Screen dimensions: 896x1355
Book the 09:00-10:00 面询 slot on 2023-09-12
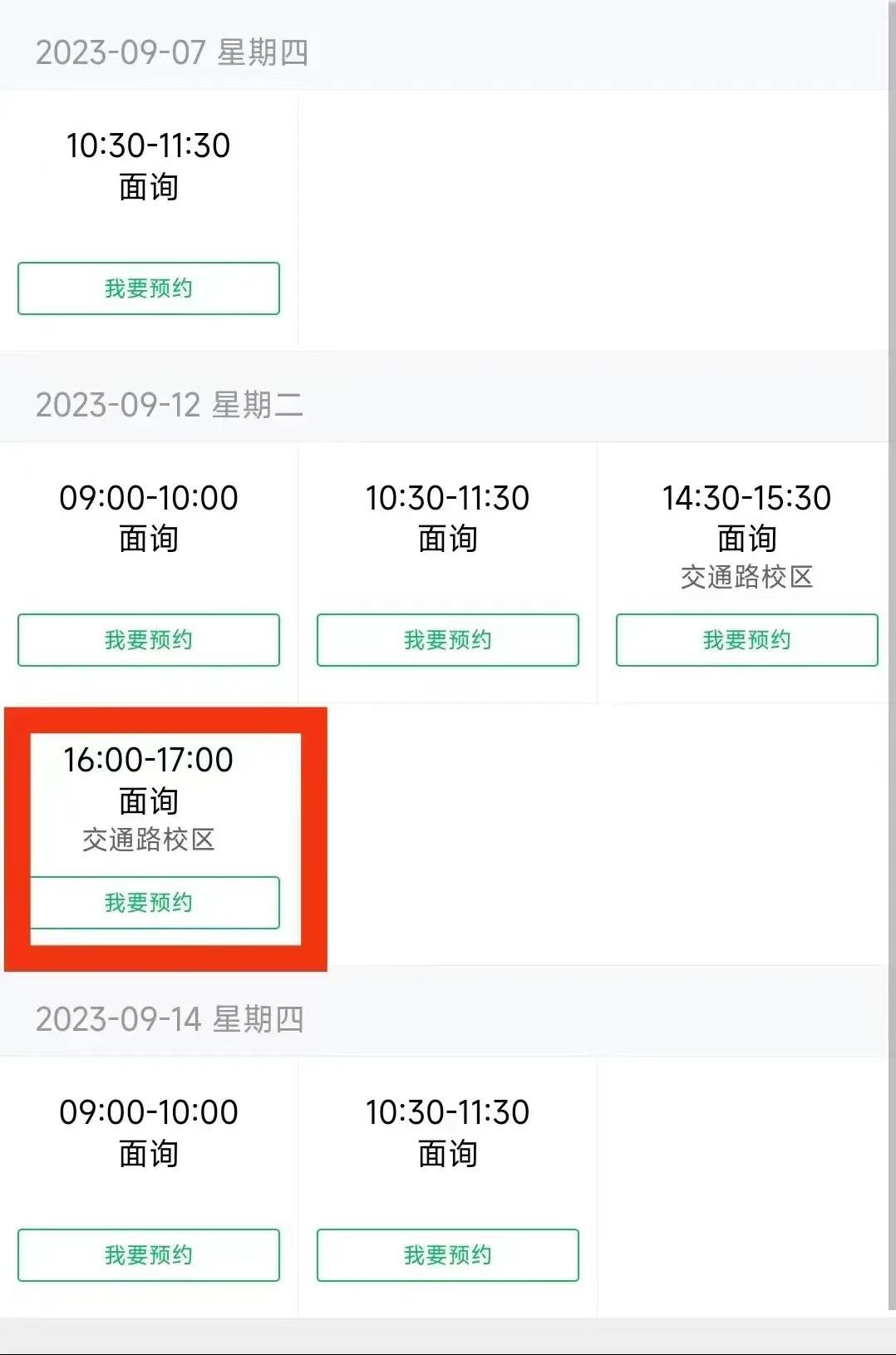coord(149,640)
